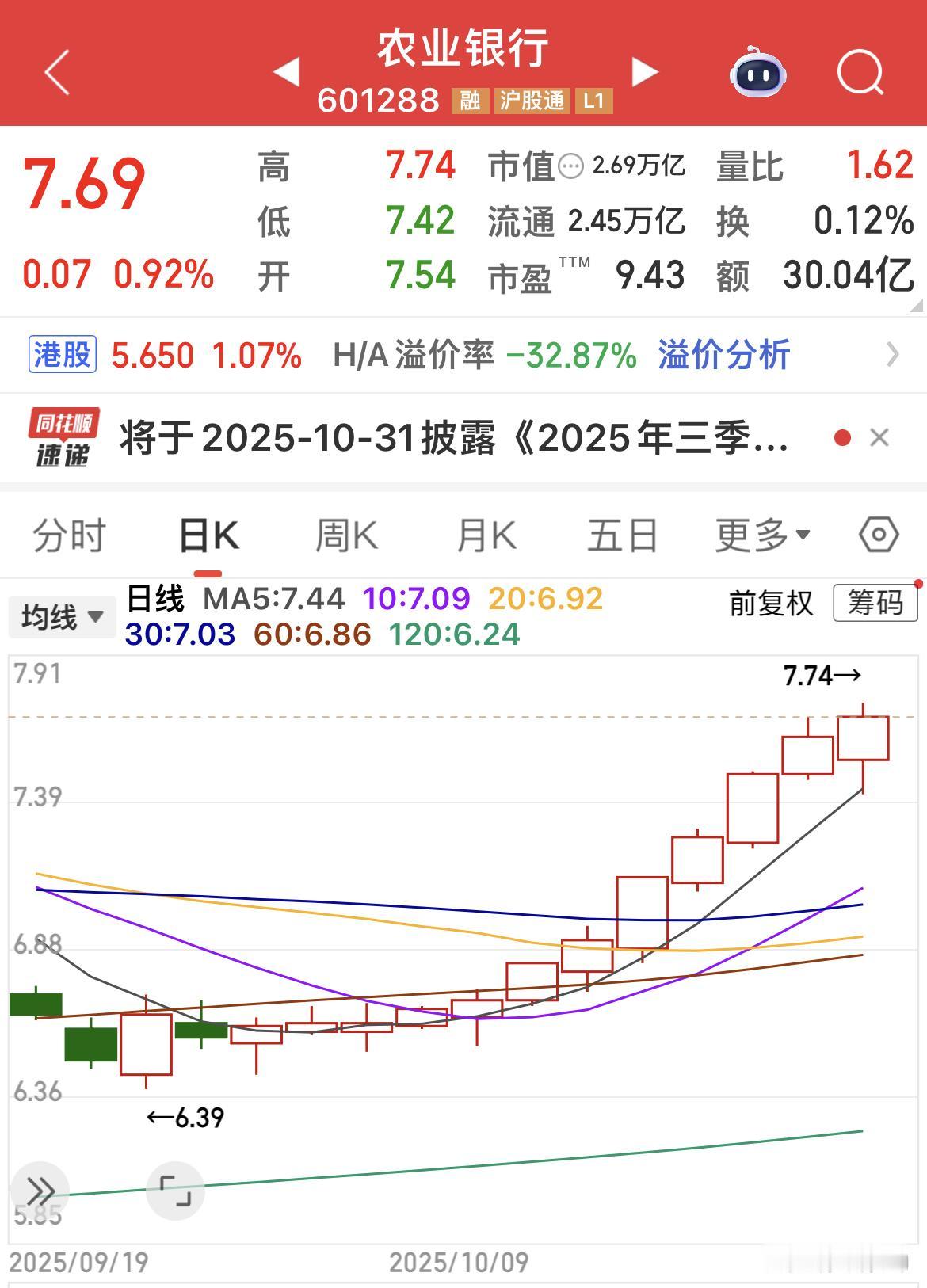The width and height of the screenshot is (927, 1288).
Task: Toggle 前复权 price adjustment mode
Action: 769,604
